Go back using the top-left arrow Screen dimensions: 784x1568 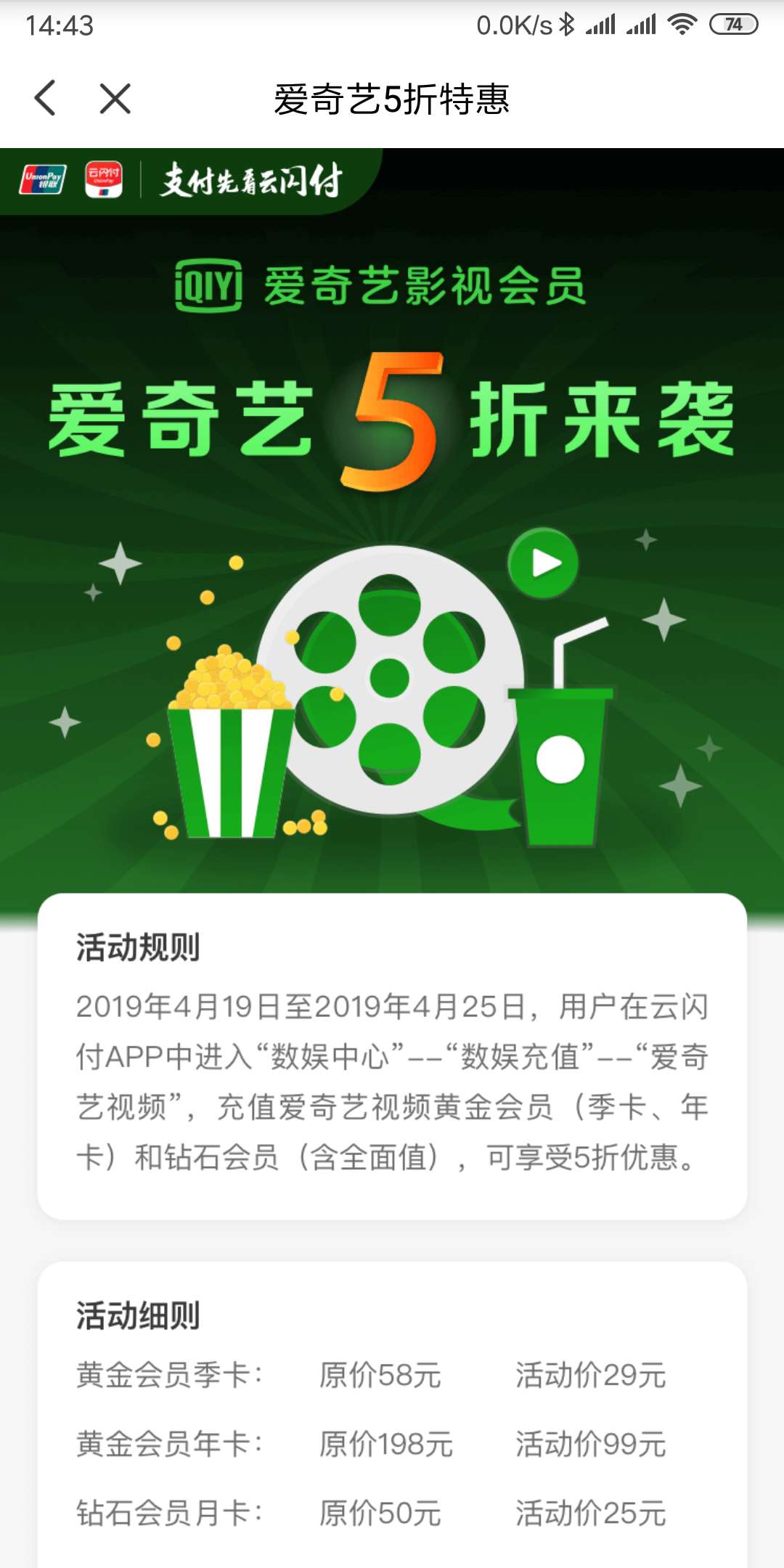pos(45,99)
